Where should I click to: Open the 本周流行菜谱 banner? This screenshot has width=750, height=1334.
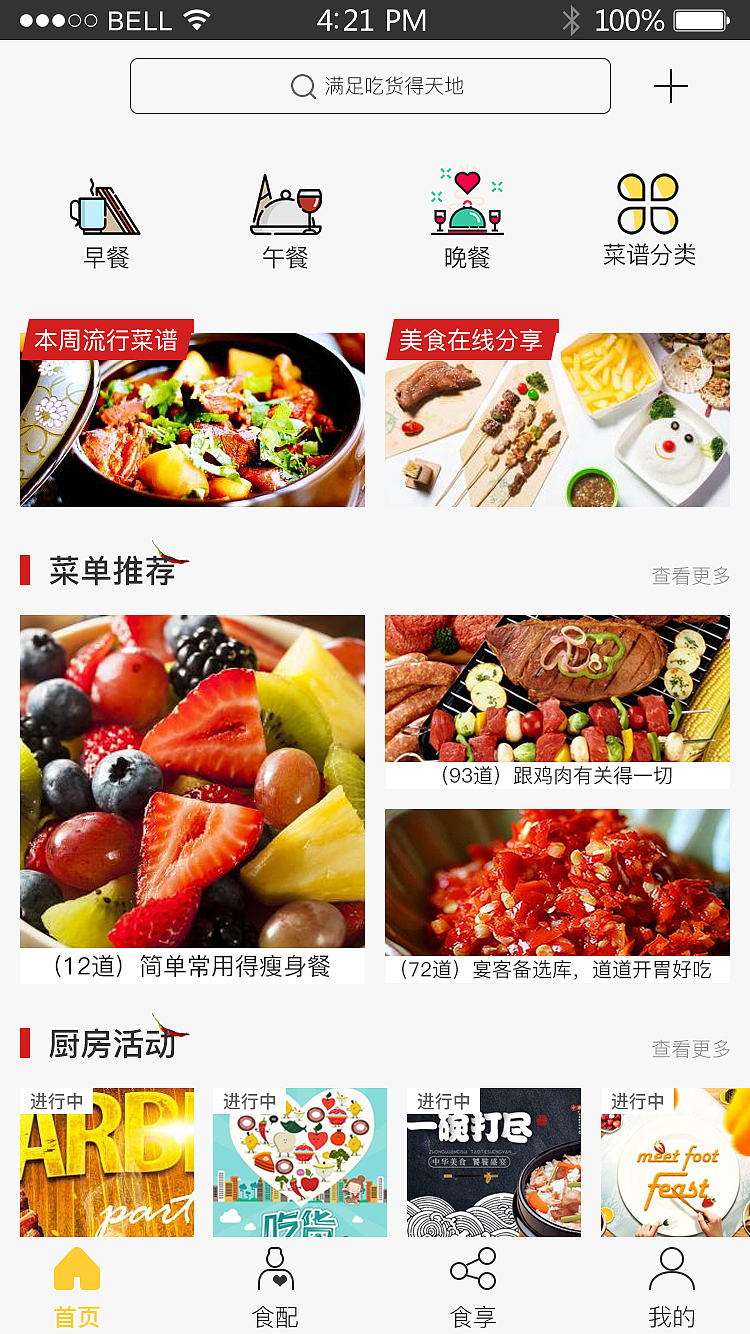[192, 420]
